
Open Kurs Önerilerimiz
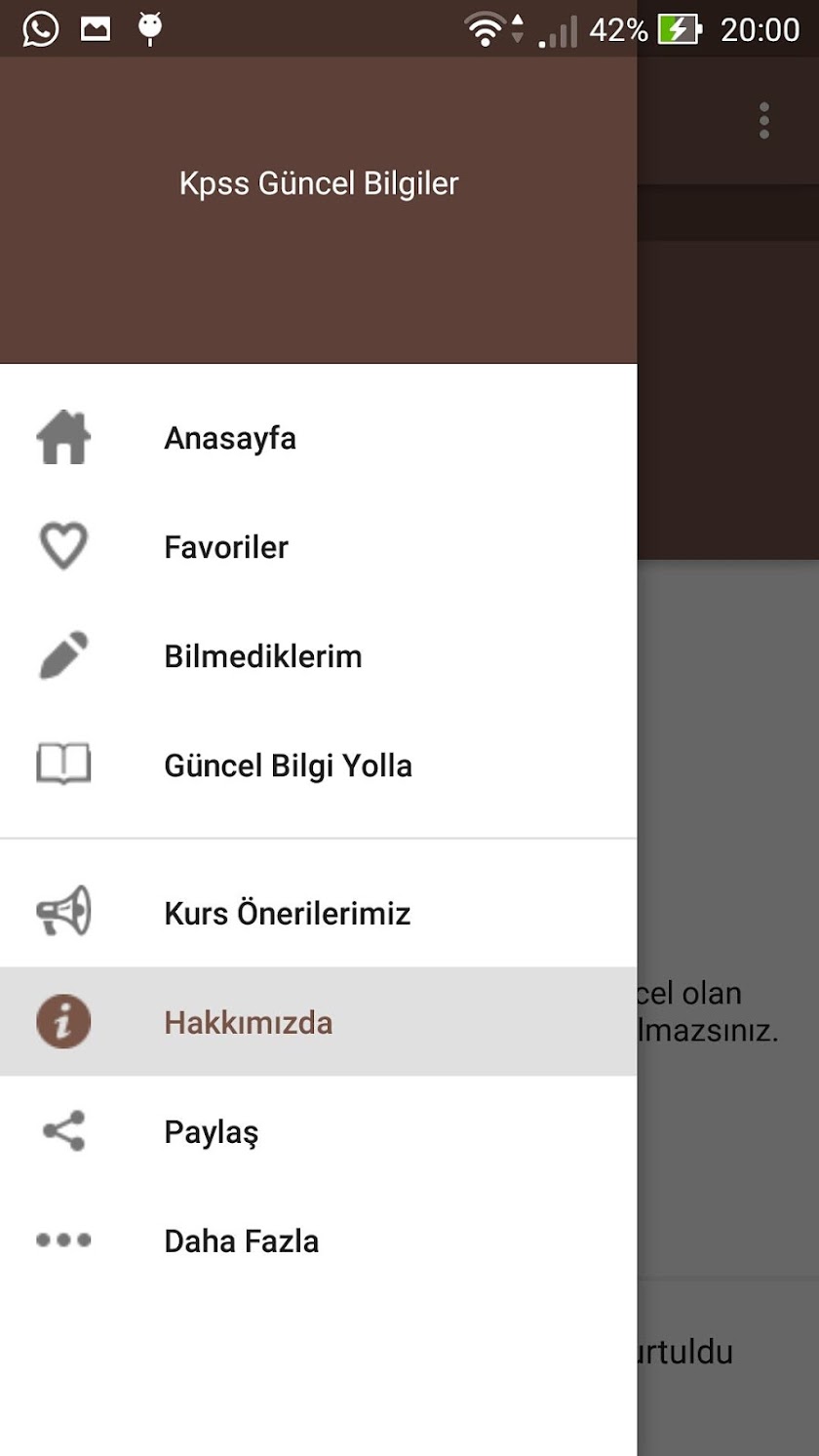(287, 914)
